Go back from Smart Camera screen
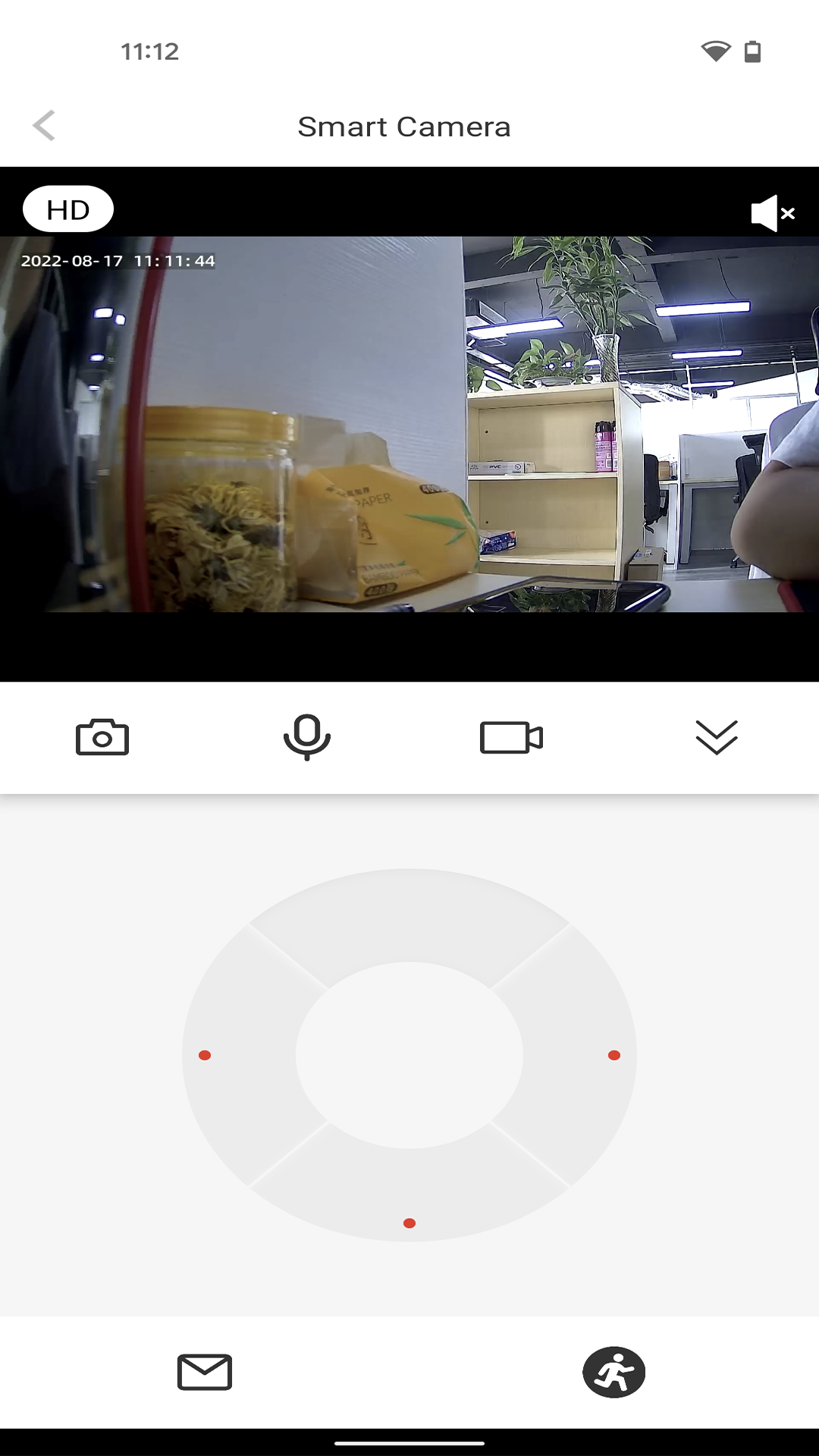The image size is (819, 1456). coord(45,126)
